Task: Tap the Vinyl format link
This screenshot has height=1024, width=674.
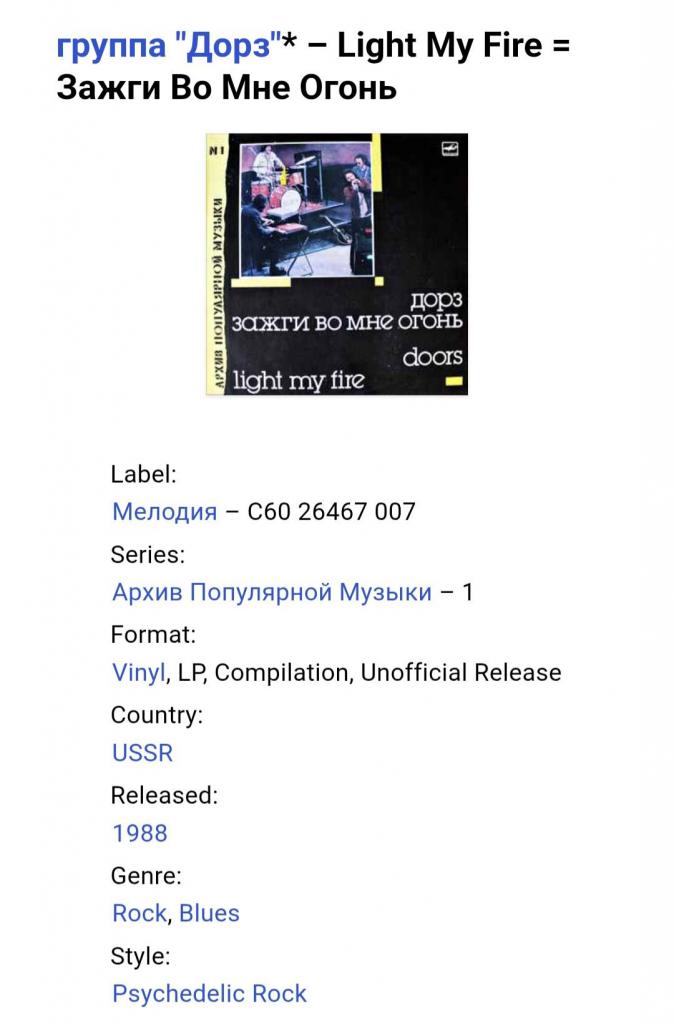Action: pyautogui.click(x=138, y=673)
